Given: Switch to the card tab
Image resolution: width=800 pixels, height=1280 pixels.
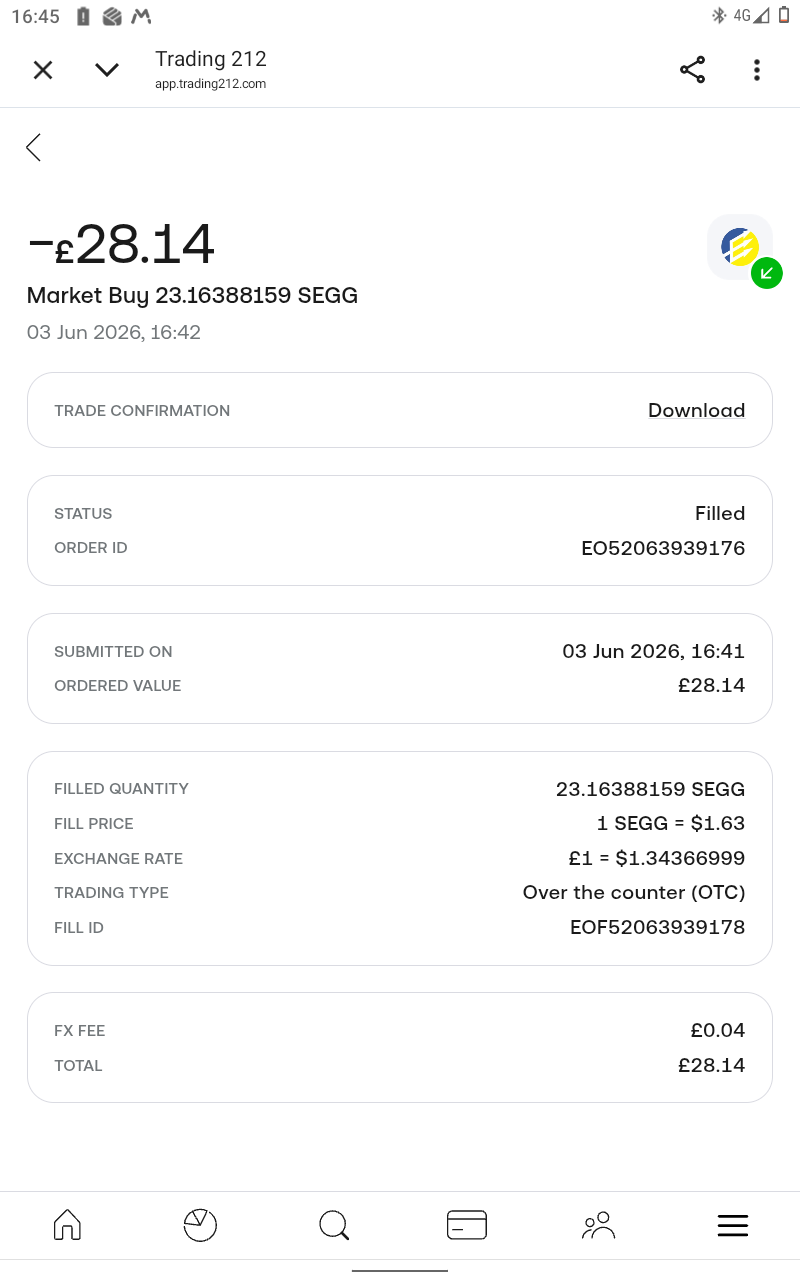Looking at the screenshot, I should click(x=467, y=1225).
